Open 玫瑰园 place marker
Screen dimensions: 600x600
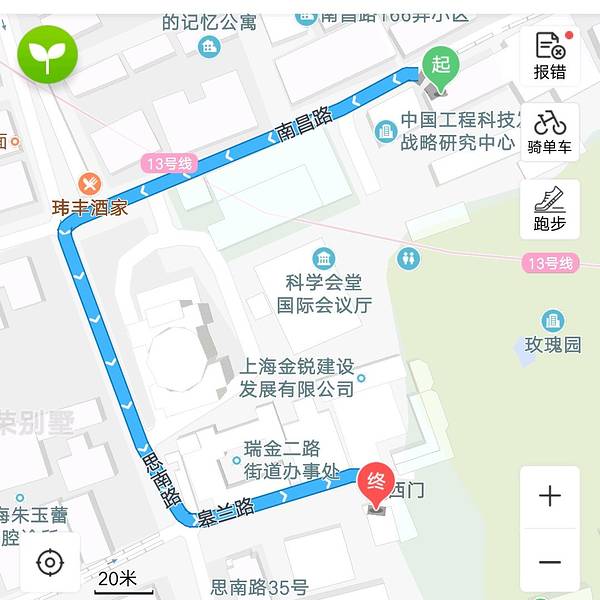pyautogui.click(x=552, y=321)
